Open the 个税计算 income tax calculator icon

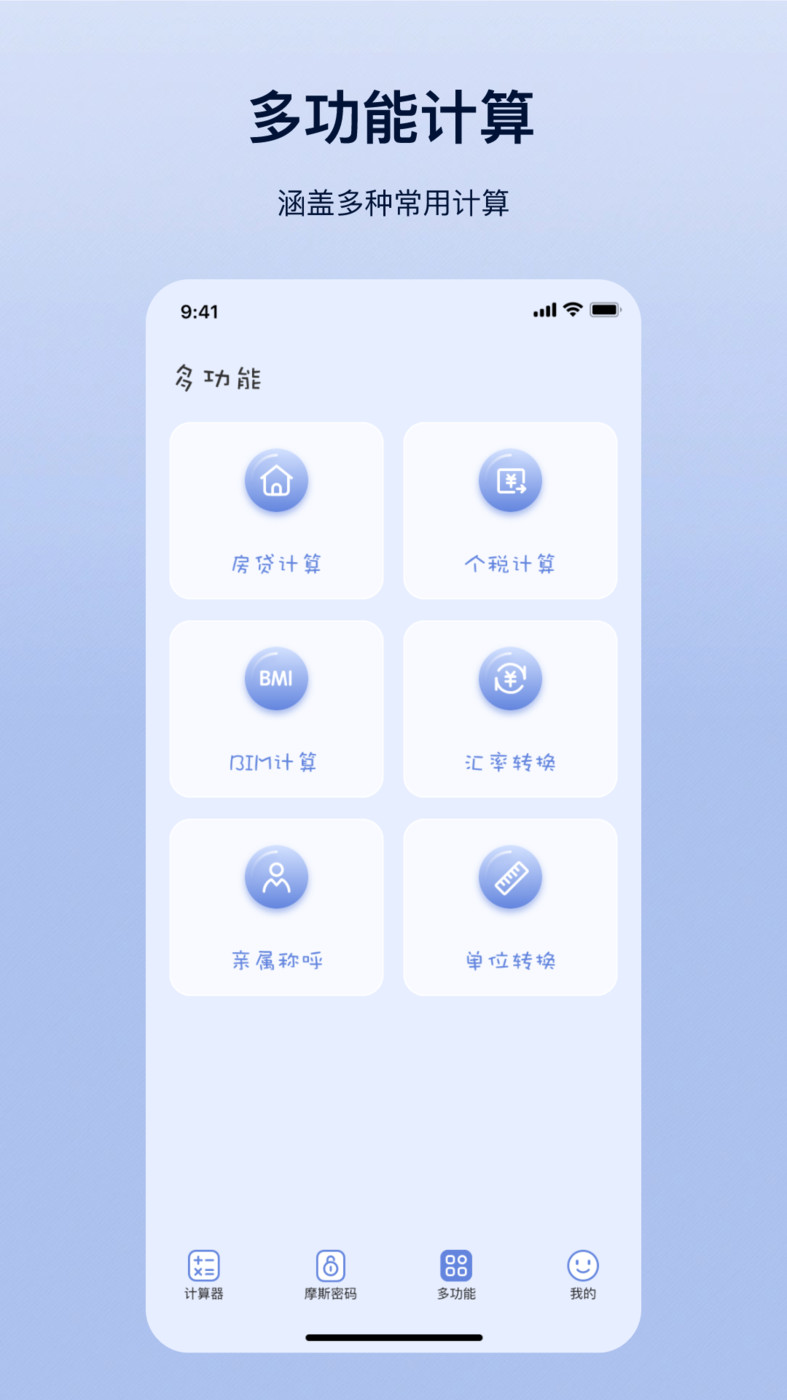[510, 480]
